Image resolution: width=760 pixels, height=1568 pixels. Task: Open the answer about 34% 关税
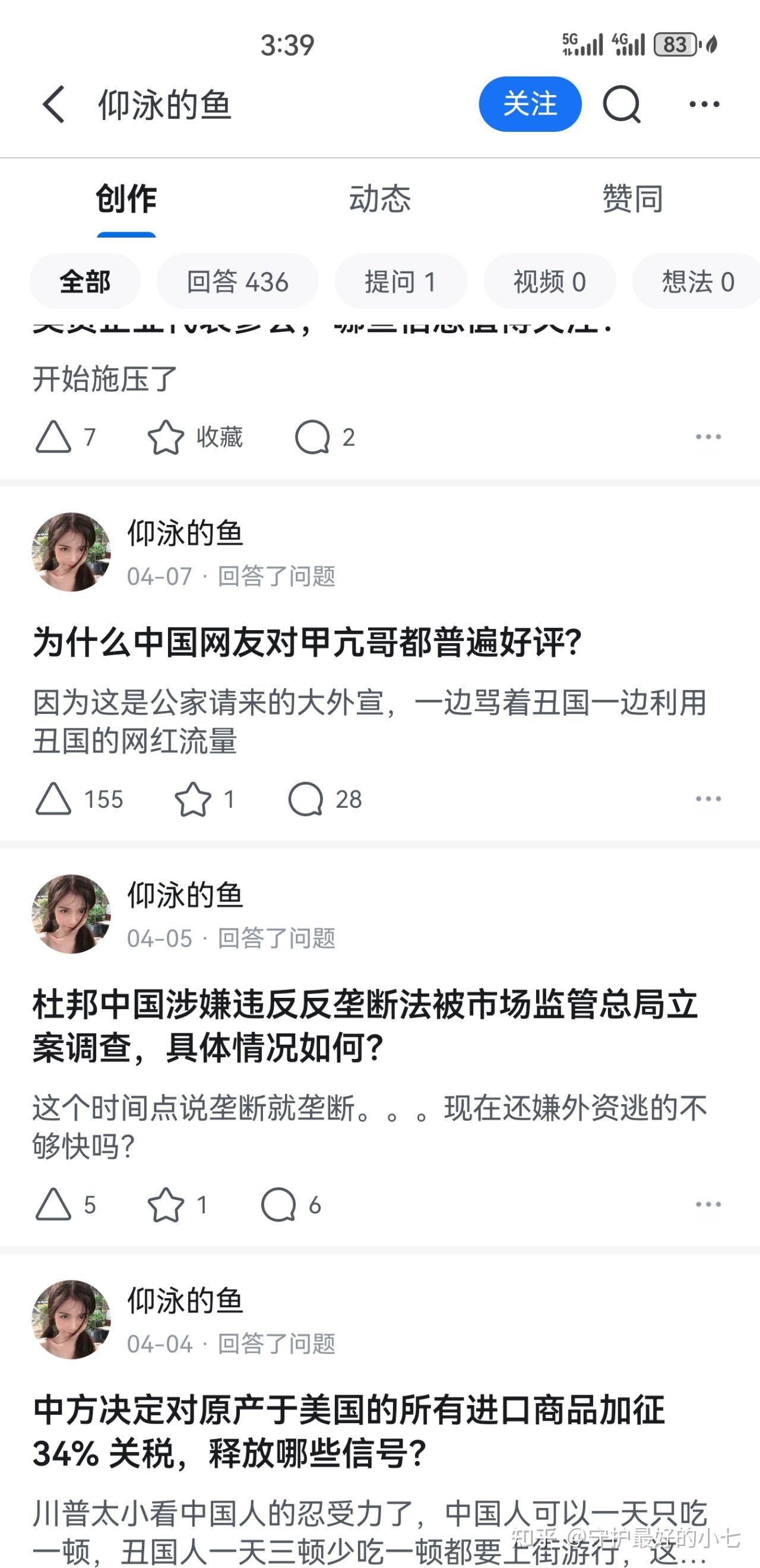[x=349, y=1432]
